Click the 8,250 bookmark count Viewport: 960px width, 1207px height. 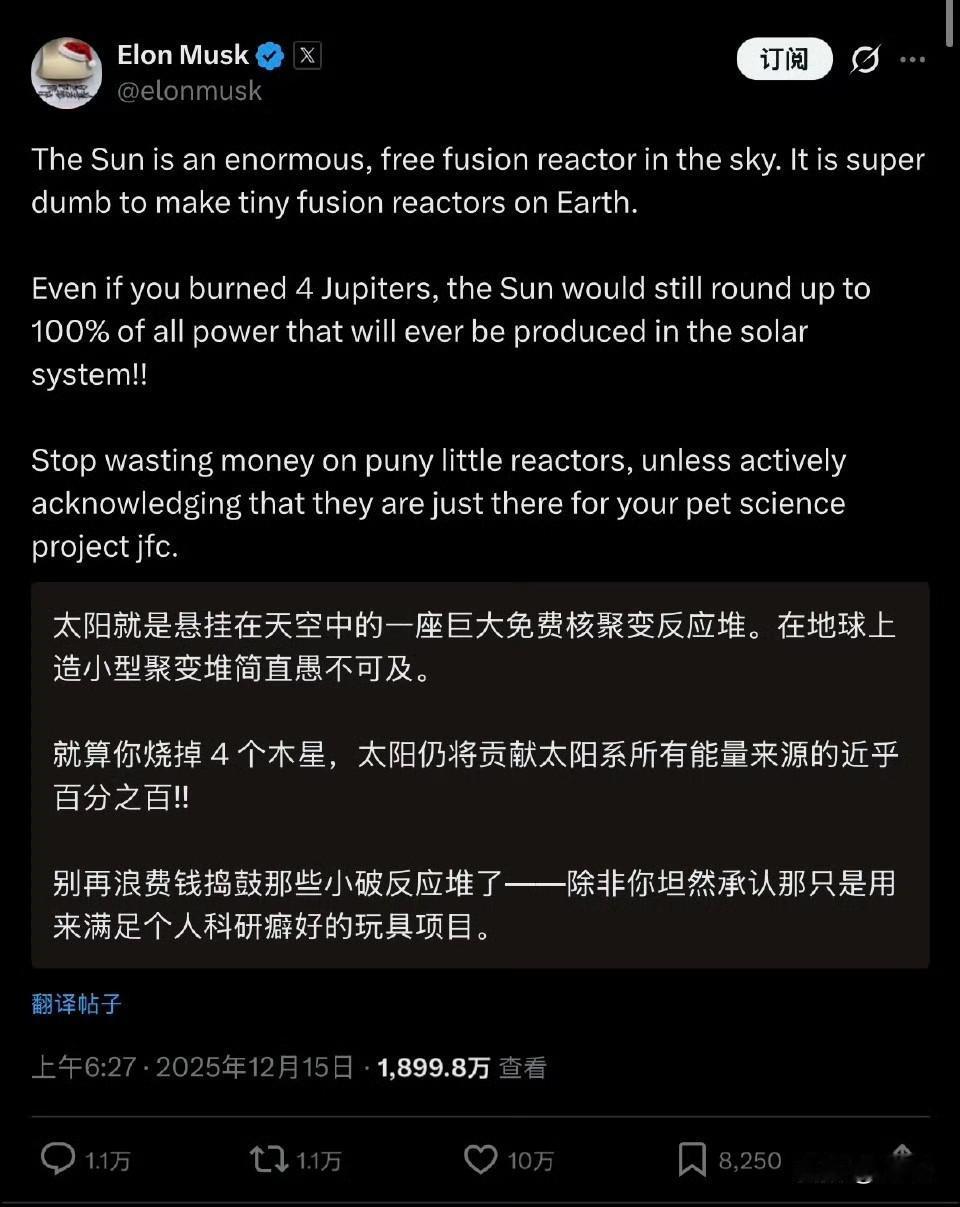pos(748,1159)
